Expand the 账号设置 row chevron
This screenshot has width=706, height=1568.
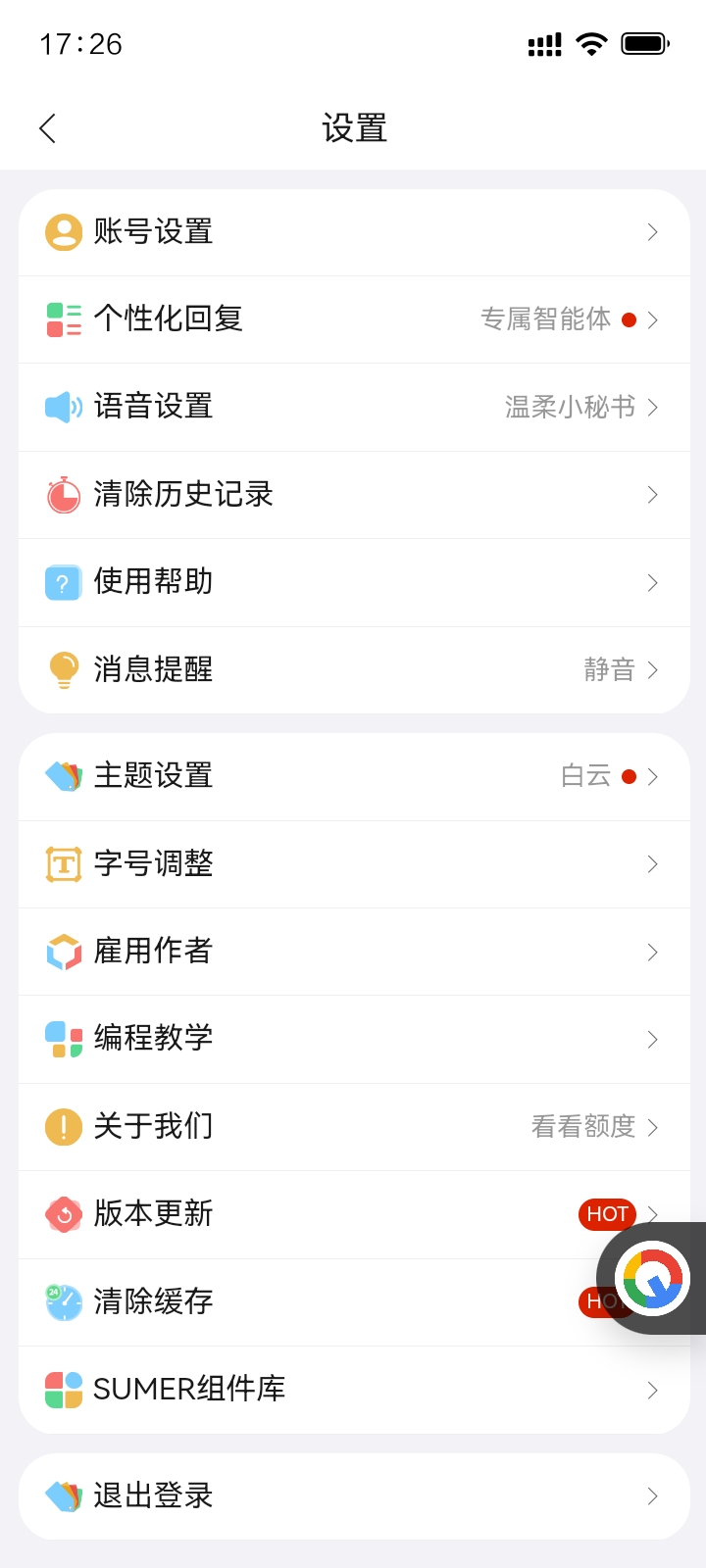(652, 231)
